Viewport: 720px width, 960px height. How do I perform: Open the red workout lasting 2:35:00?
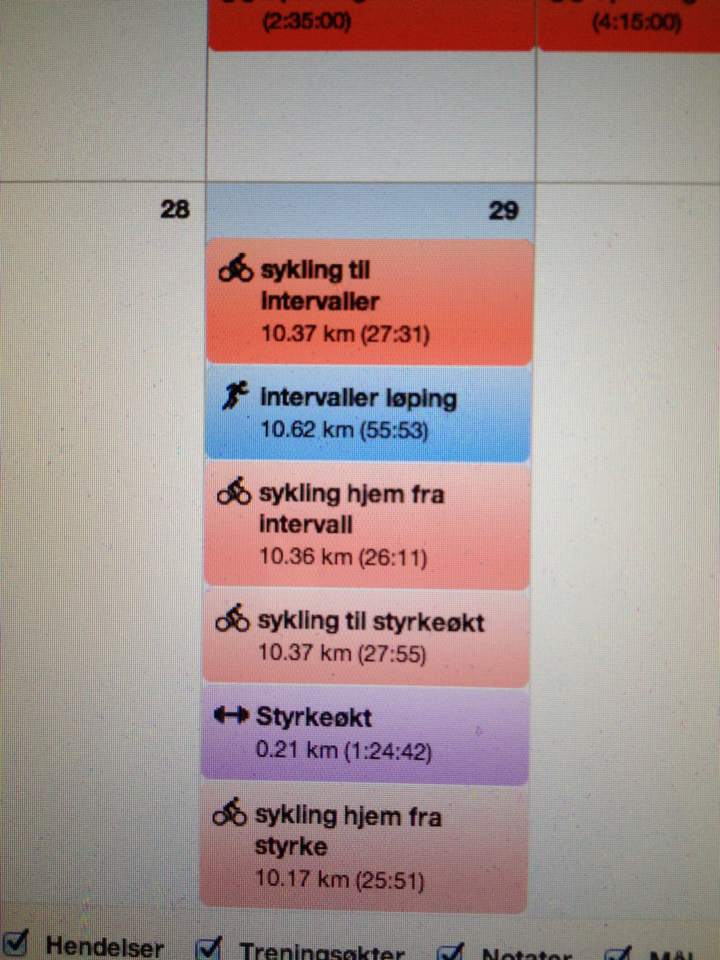click(370, 24)
